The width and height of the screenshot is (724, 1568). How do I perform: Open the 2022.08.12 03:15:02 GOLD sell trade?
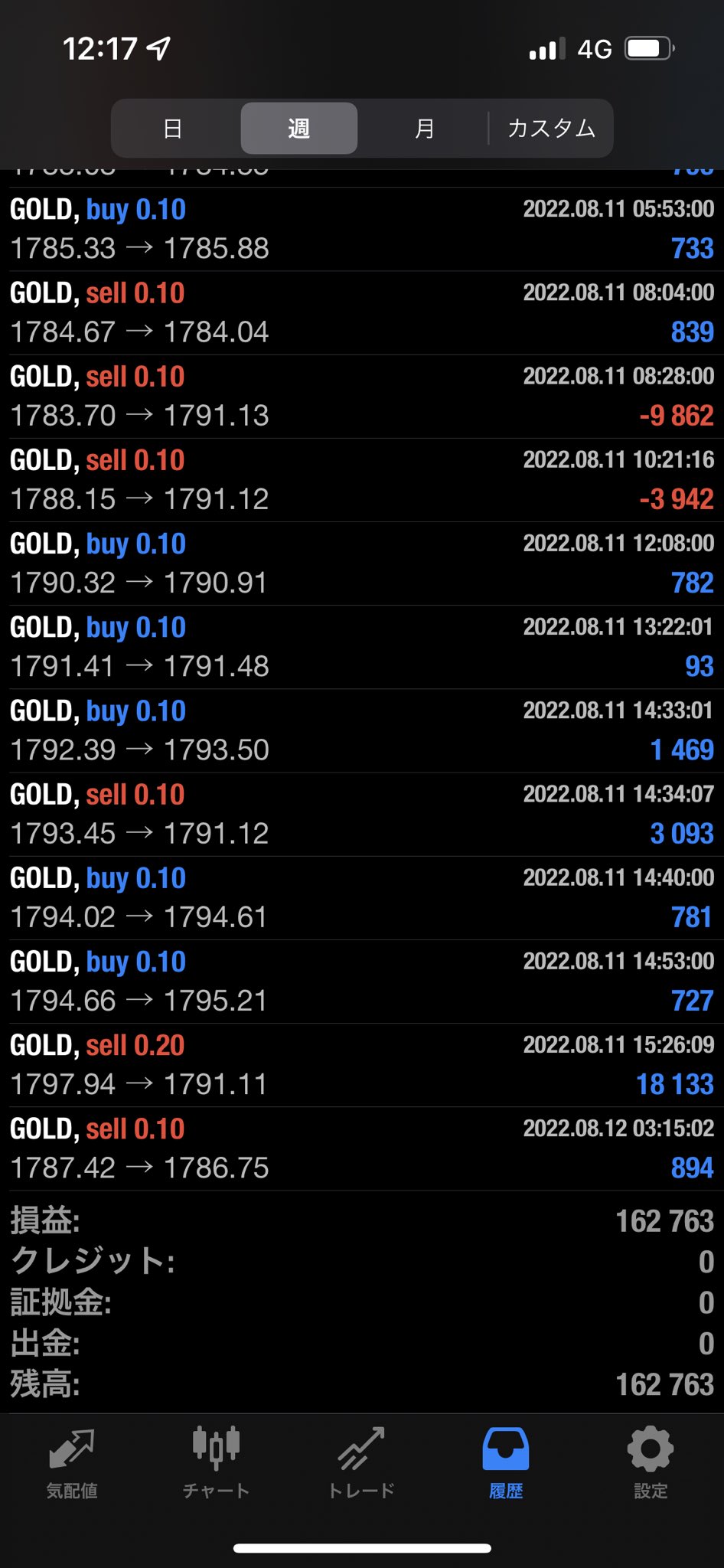click(362, 1148)
